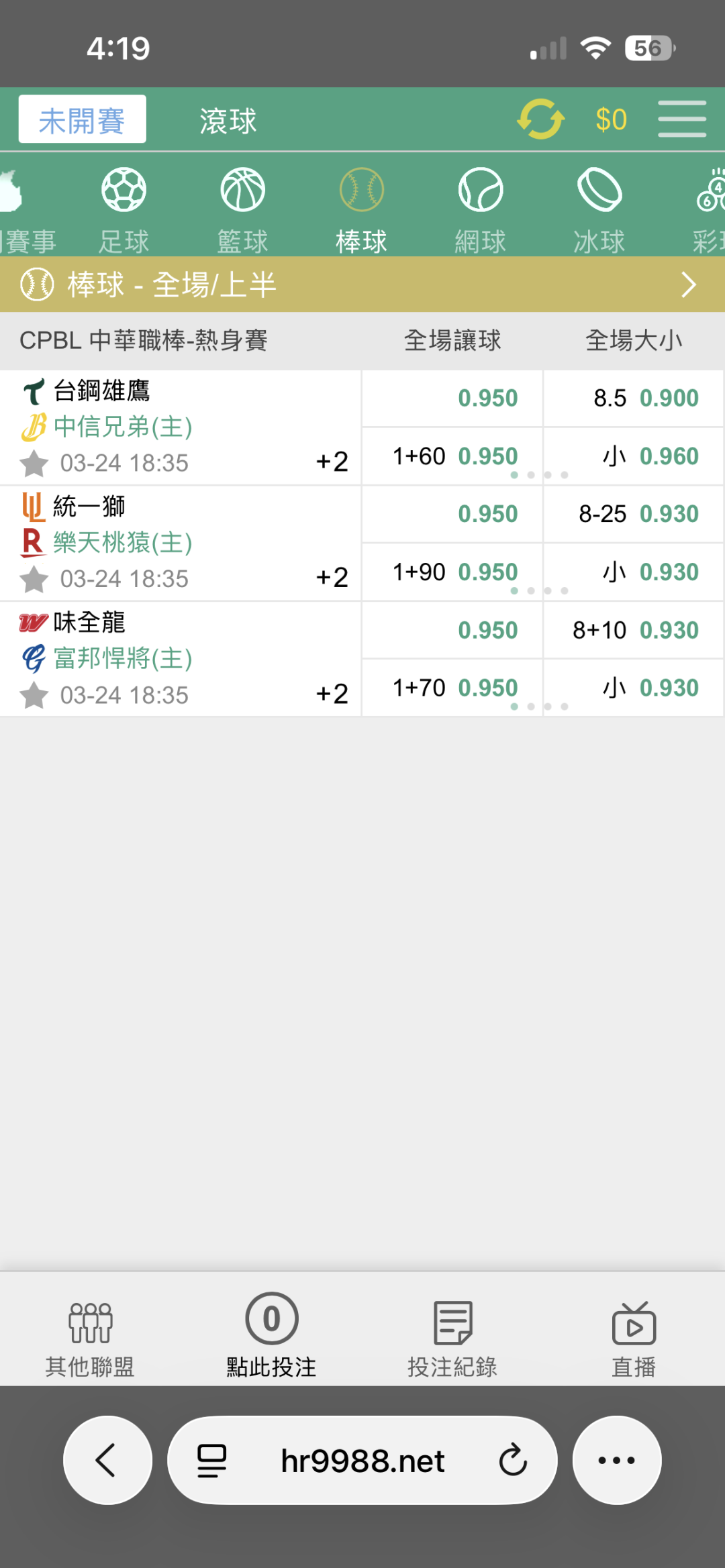The height and width of the screenshot is (1568, 725).
Task: Favorite the 台鋼雄鷹 match with the star
Action: (x=34, y=463)
